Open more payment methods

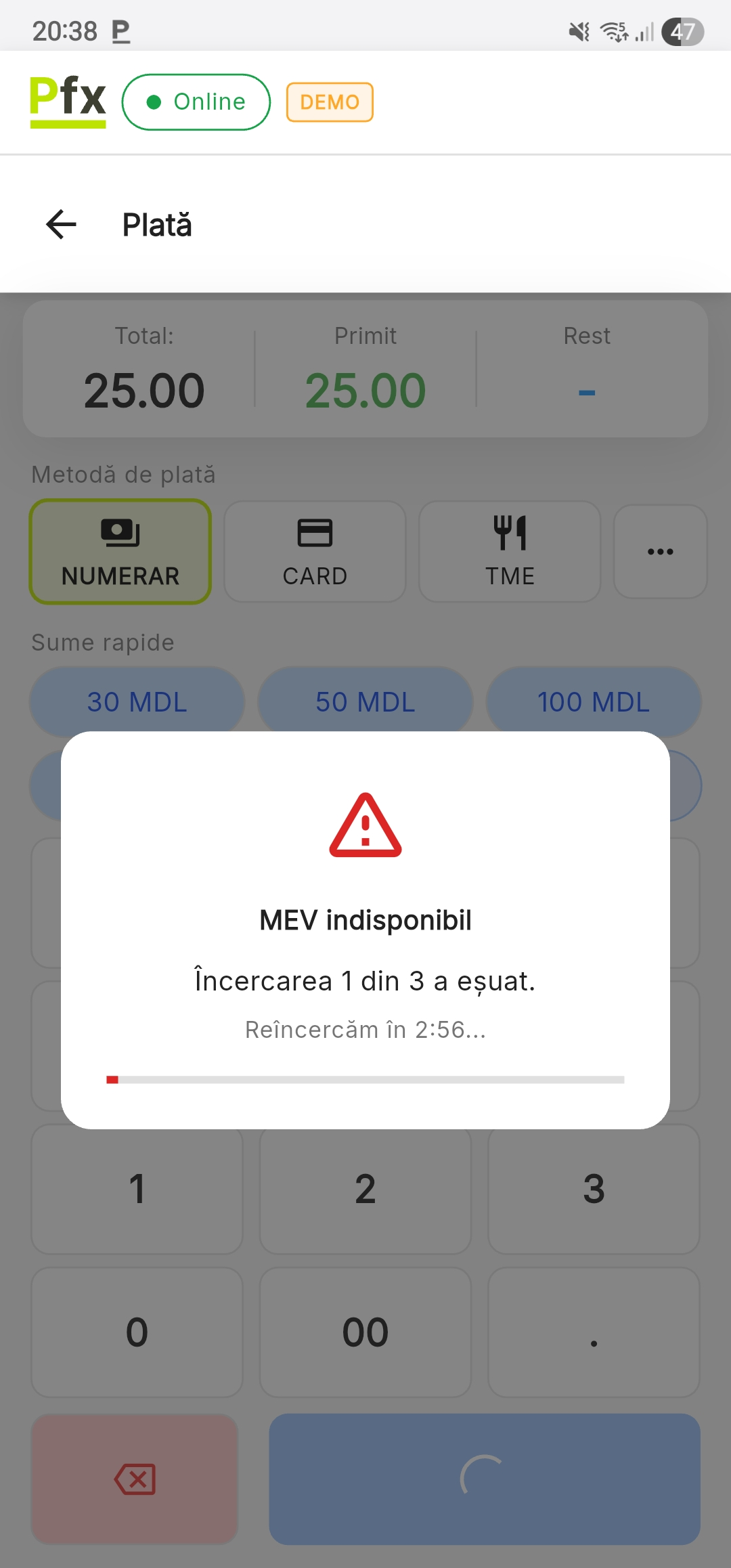pyautogui.click(x=660, y=552)
